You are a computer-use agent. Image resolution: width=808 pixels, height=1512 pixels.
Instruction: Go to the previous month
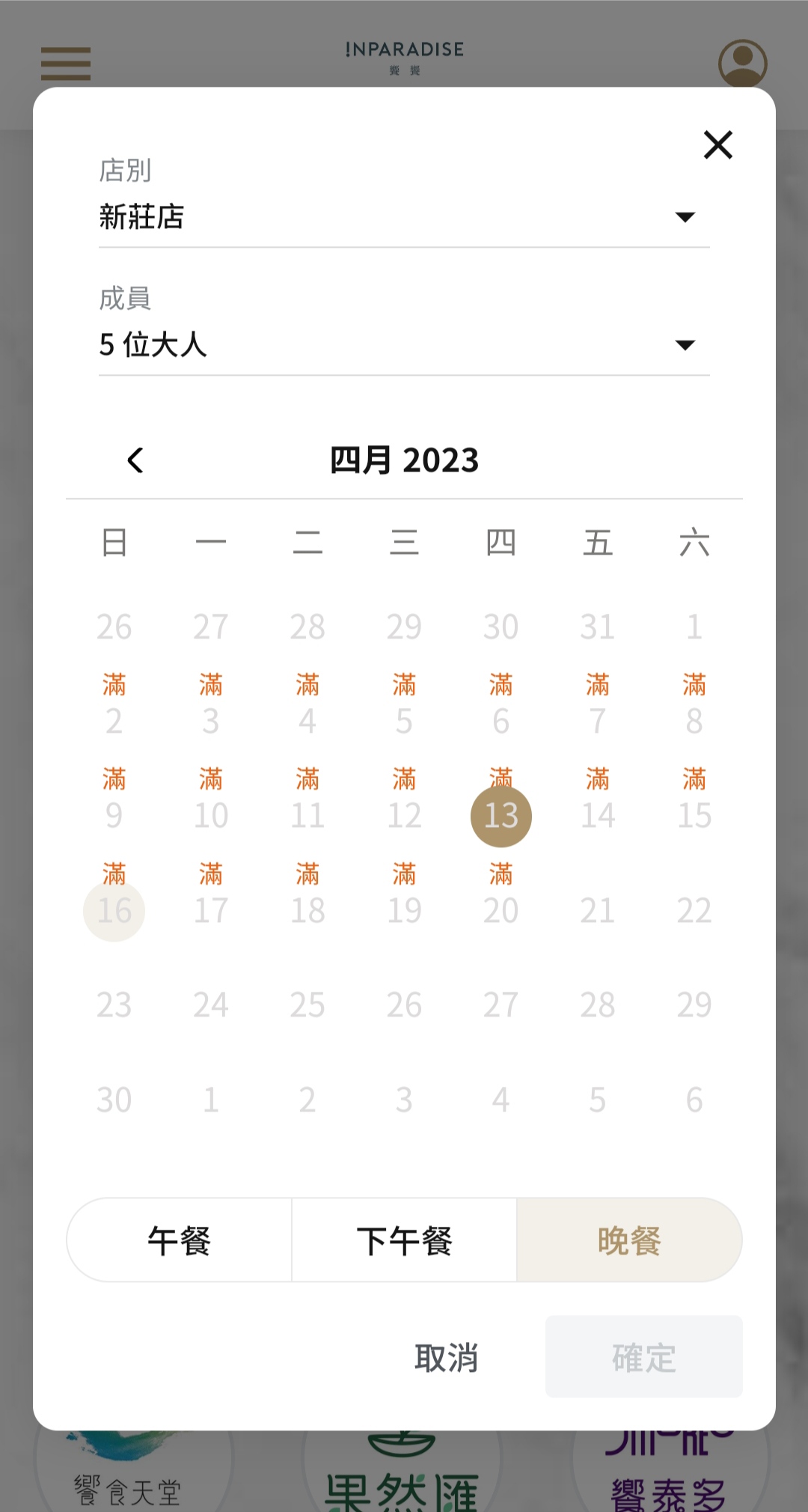(x=135, y=460)
